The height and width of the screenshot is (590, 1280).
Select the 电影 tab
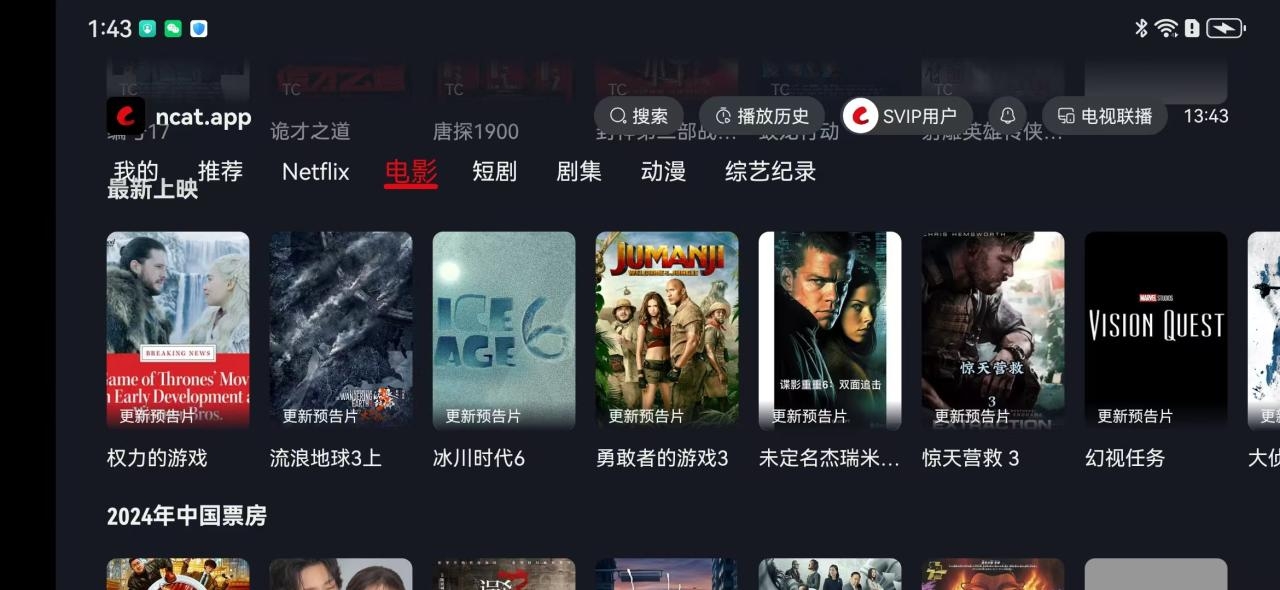click(x=411, y=171)
